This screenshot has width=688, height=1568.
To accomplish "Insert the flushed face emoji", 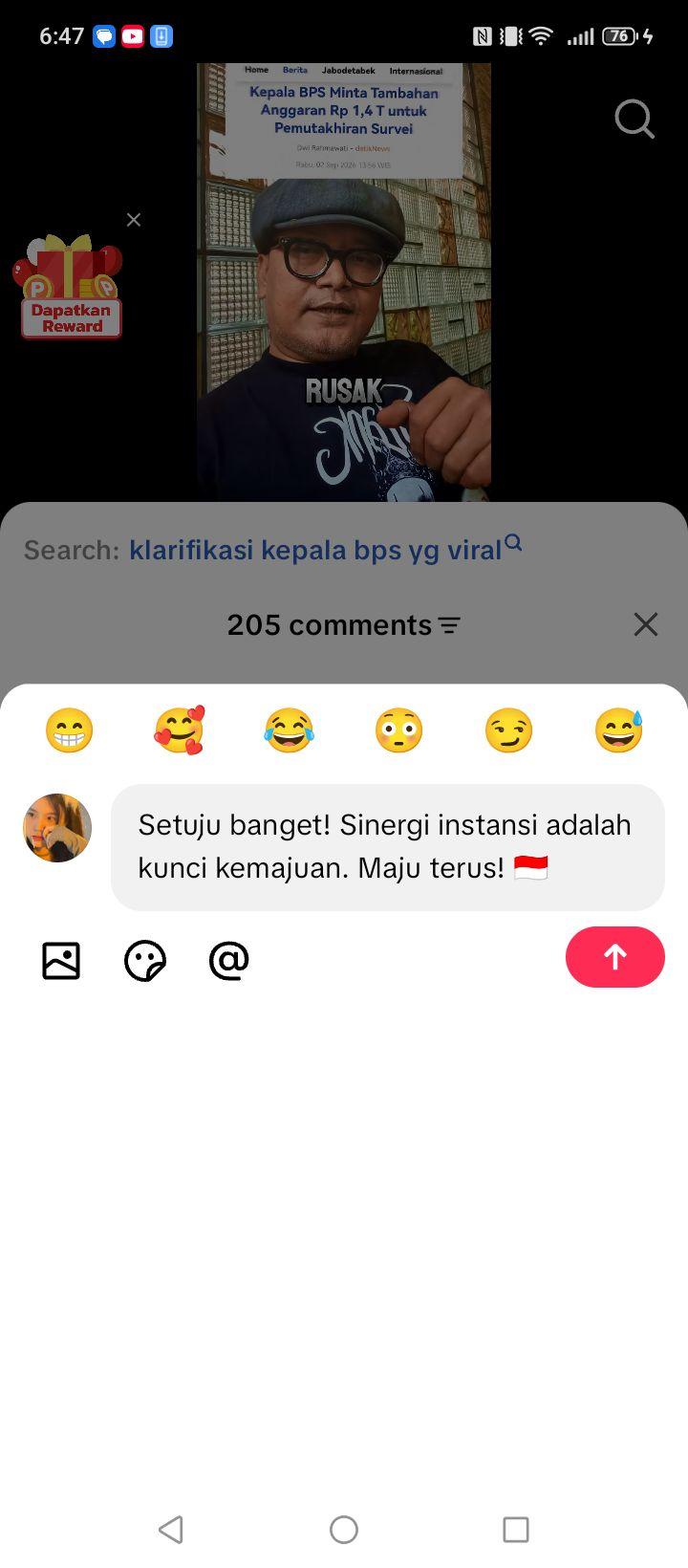I will tap(399, 731).
